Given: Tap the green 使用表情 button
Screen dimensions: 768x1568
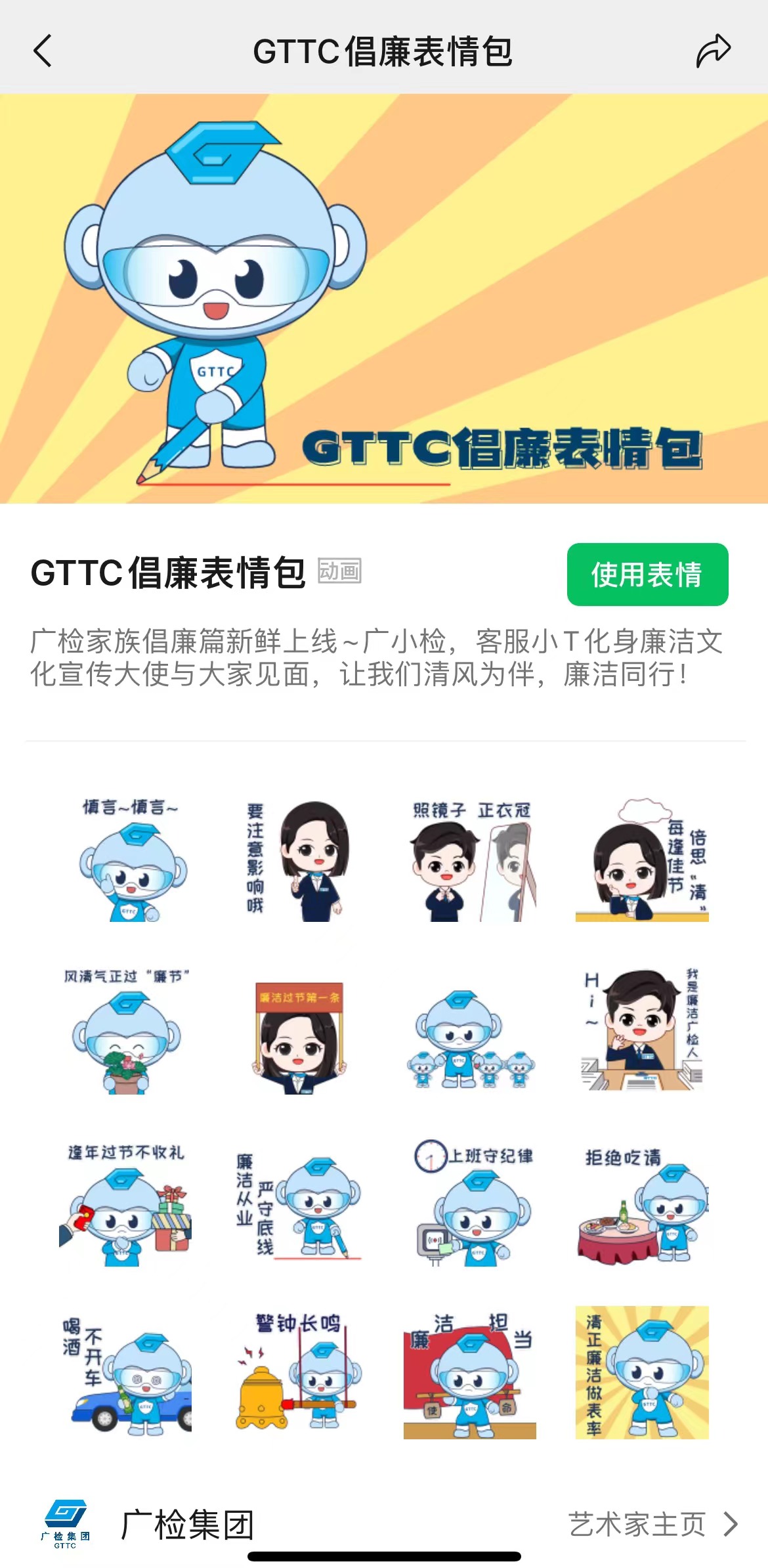Looking at the screenshot, I should [x=647, y=575].
